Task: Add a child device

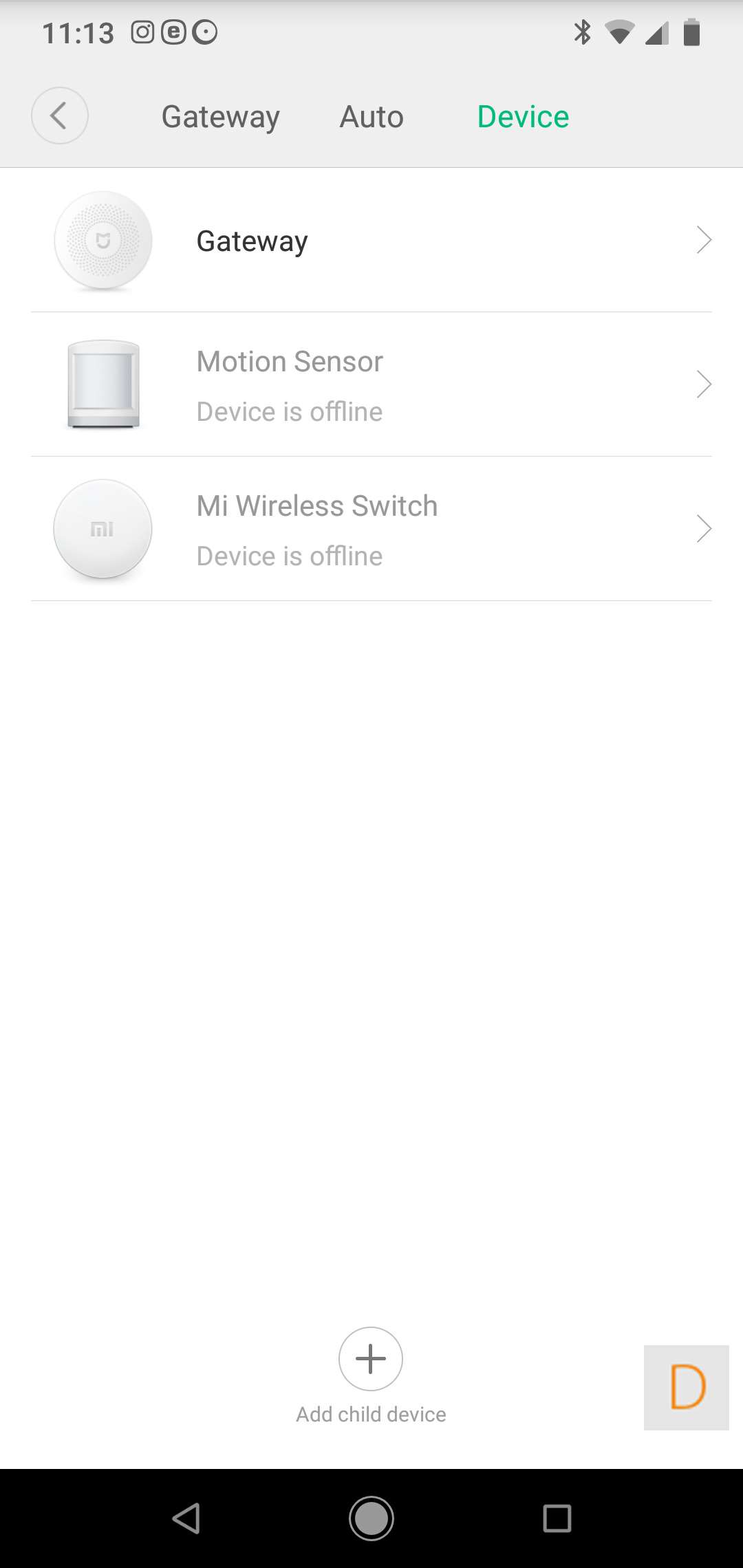Action: point(371,1359)
